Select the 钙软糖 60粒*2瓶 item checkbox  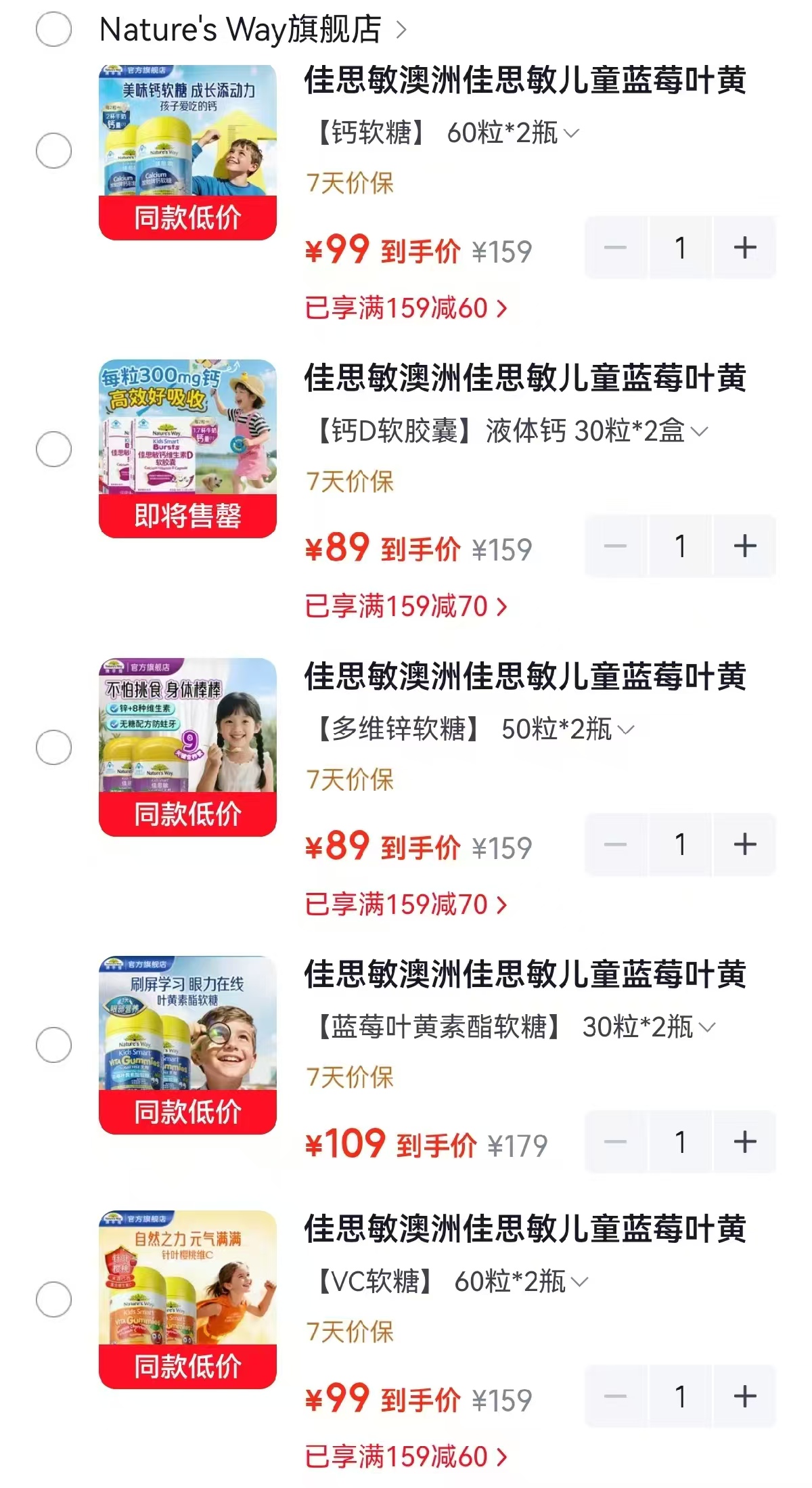pos(53,150)
